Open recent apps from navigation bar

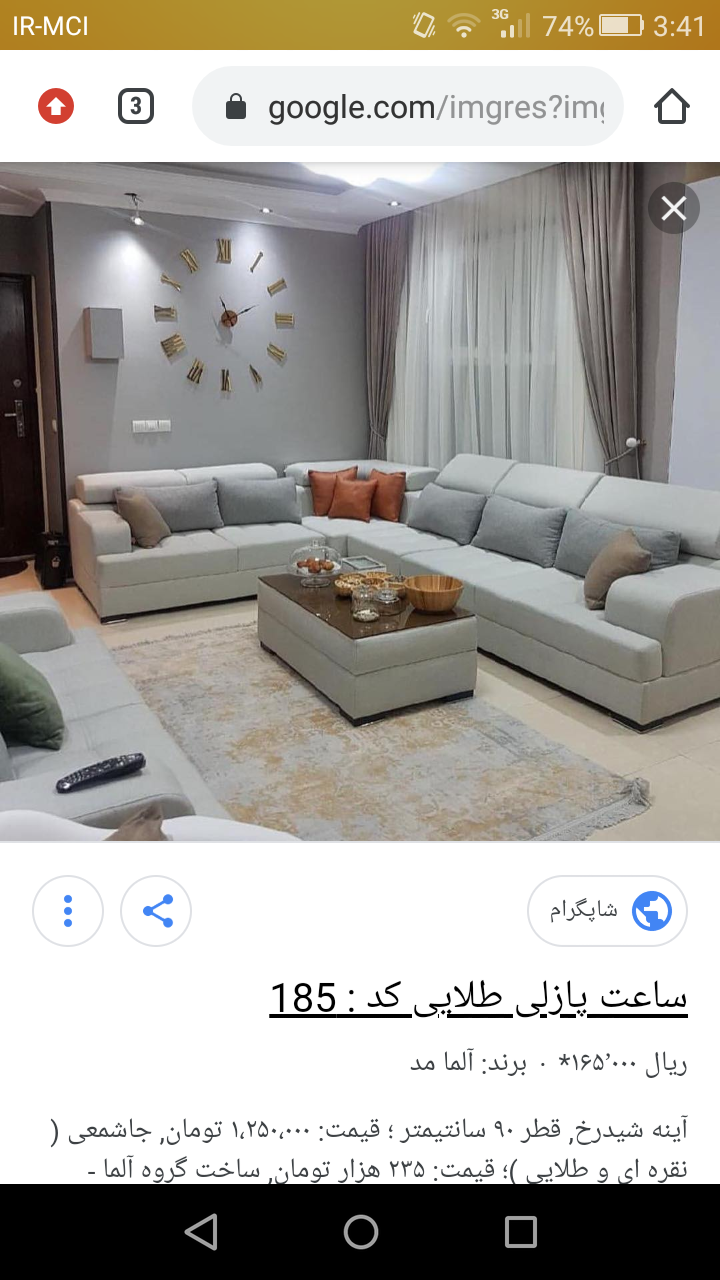[520, 1231]
